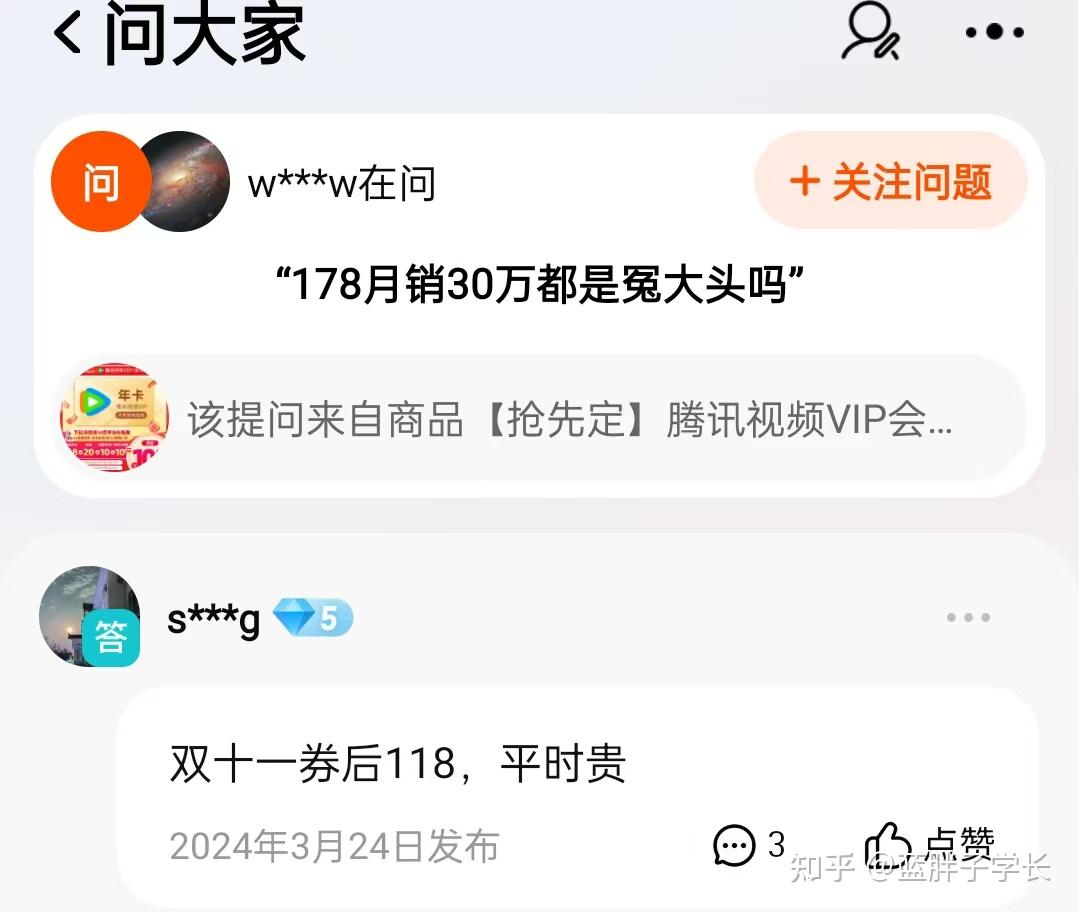Open answer options menu beside s***g

click(968, 618)
